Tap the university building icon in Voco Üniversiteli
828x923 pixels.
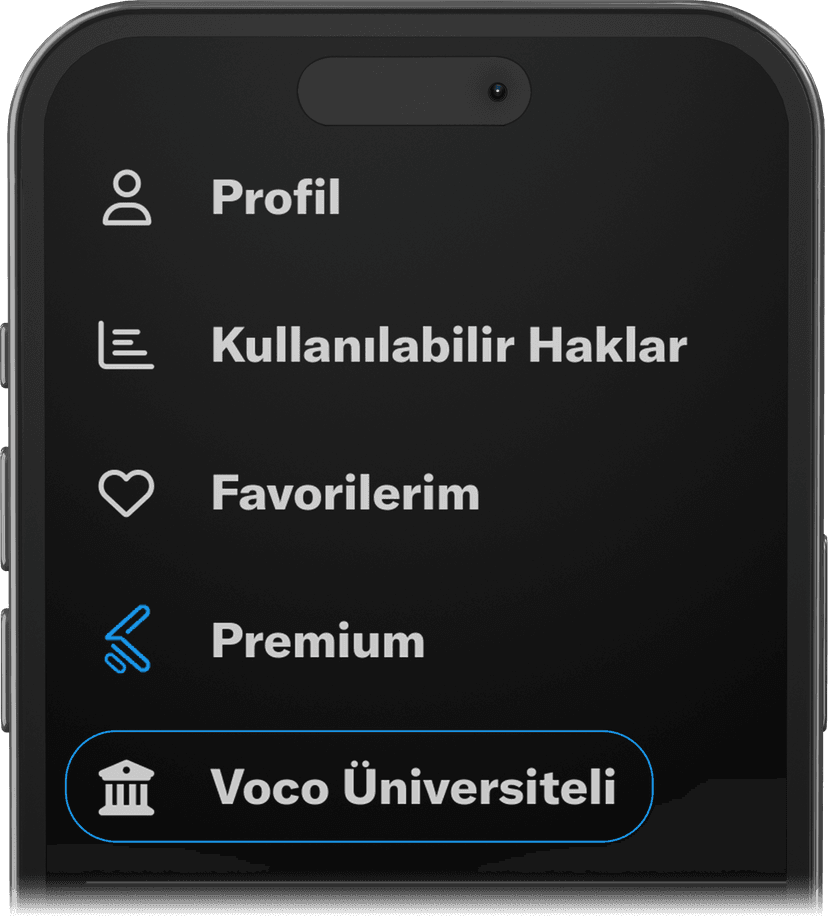click(127, 787)
